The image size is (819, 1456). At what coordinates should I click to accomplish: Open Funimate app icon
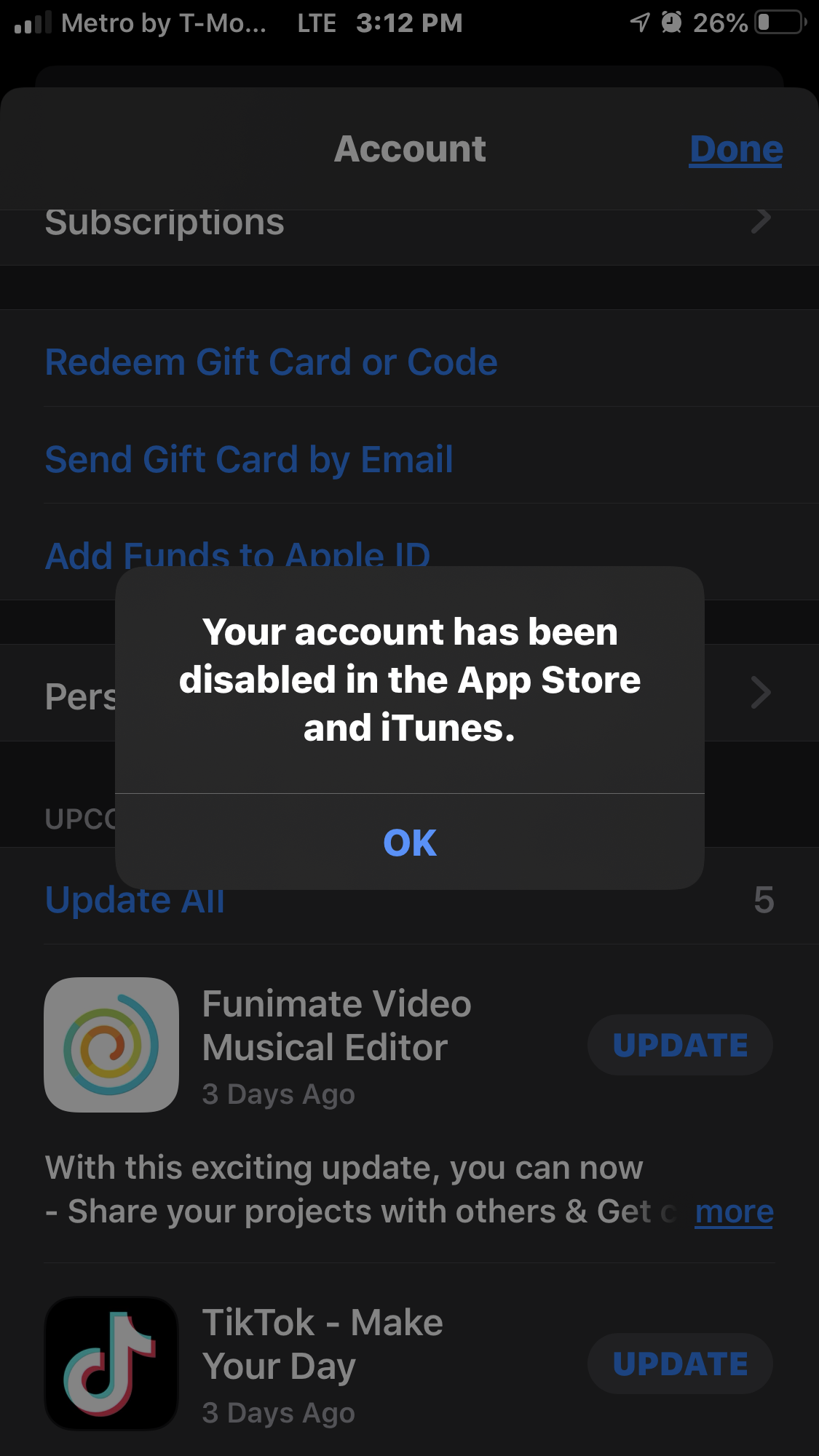point(111,1044)
